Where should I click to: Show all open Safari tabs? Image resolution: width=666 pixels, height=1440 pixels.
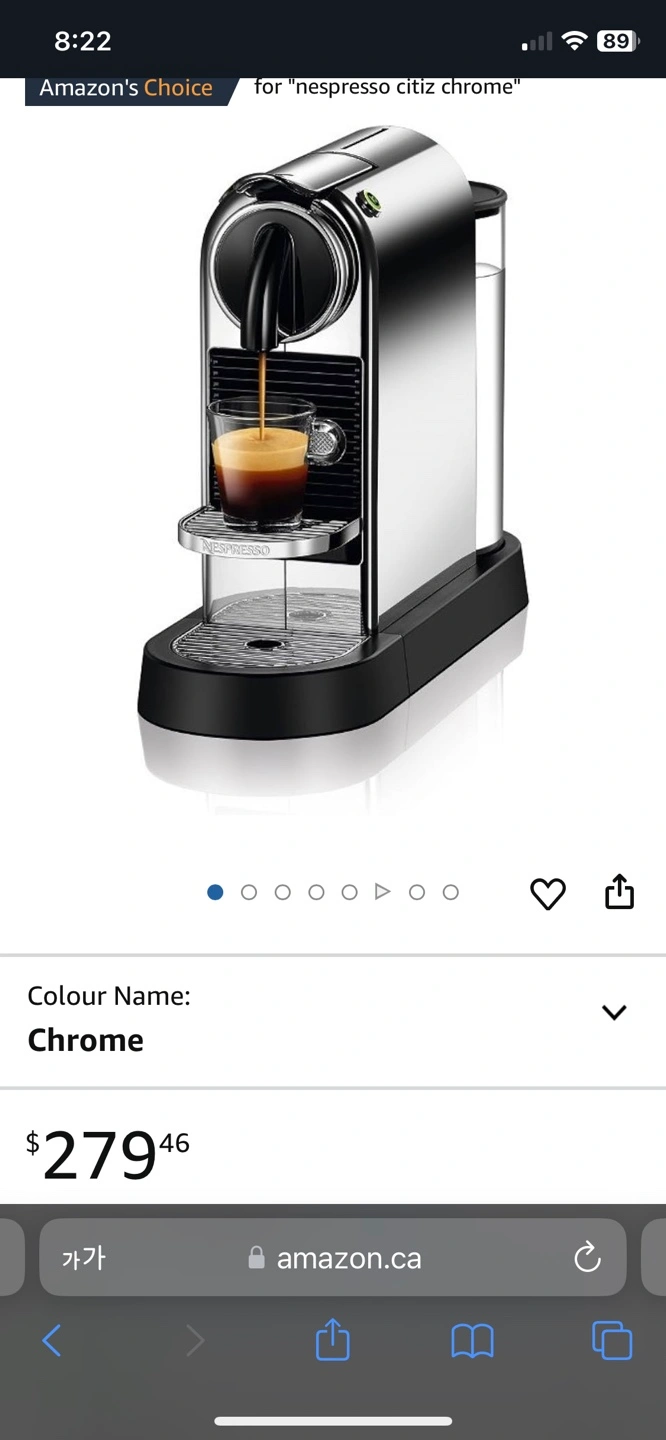tap(612, 1340)
